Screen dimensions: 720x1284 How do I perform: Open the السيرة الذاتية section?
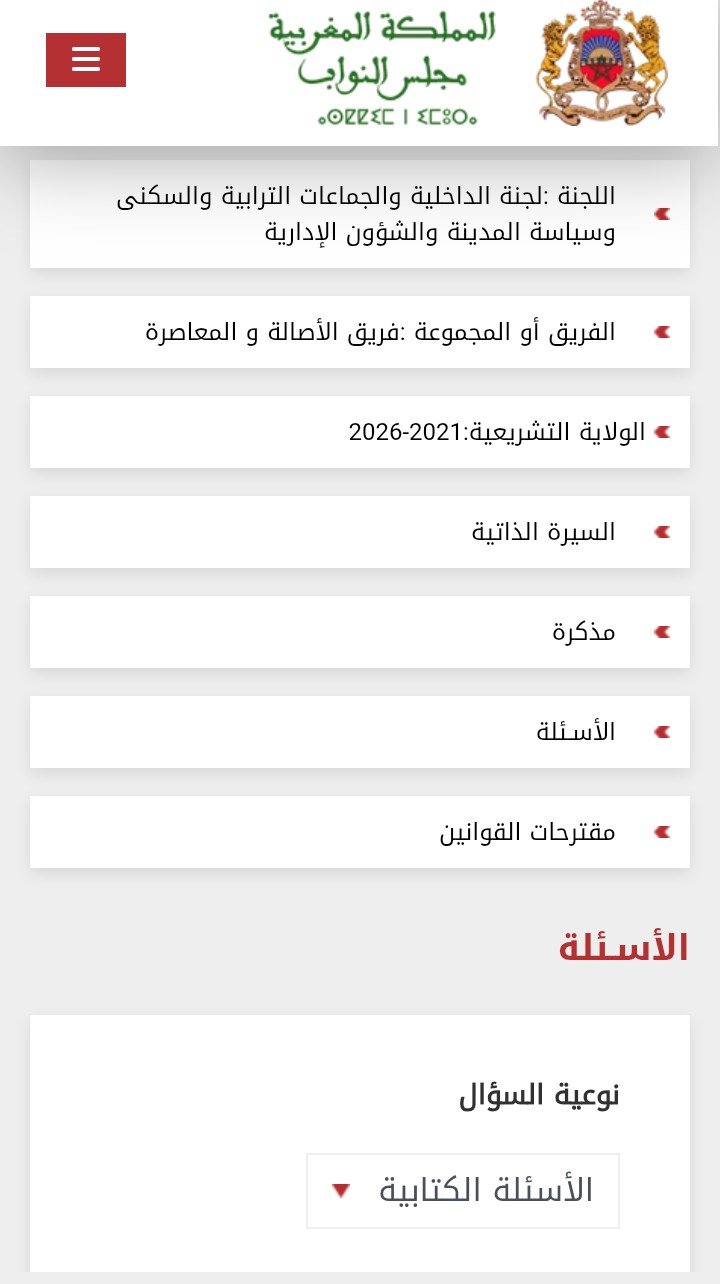click(x=543, y=532)
